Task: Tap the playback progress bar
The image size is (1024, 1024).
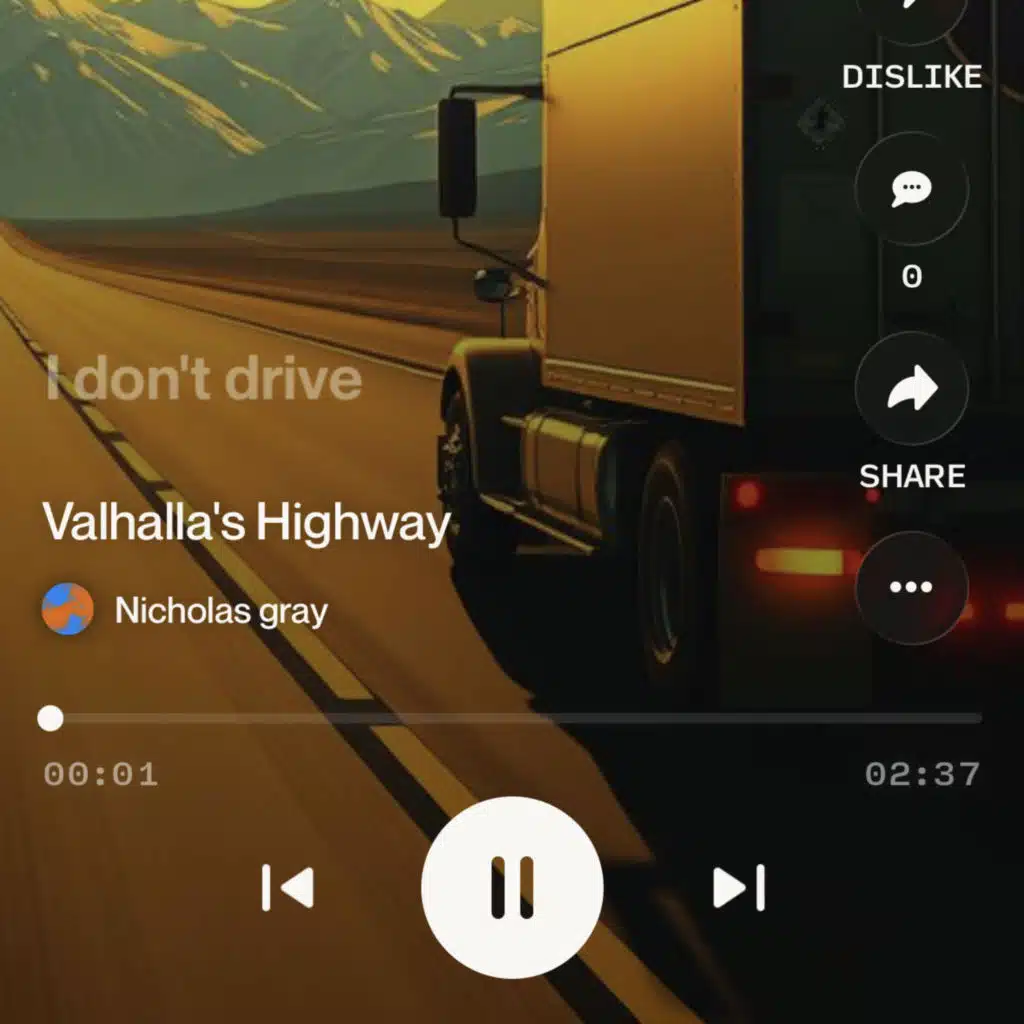Action: point(510,718)
